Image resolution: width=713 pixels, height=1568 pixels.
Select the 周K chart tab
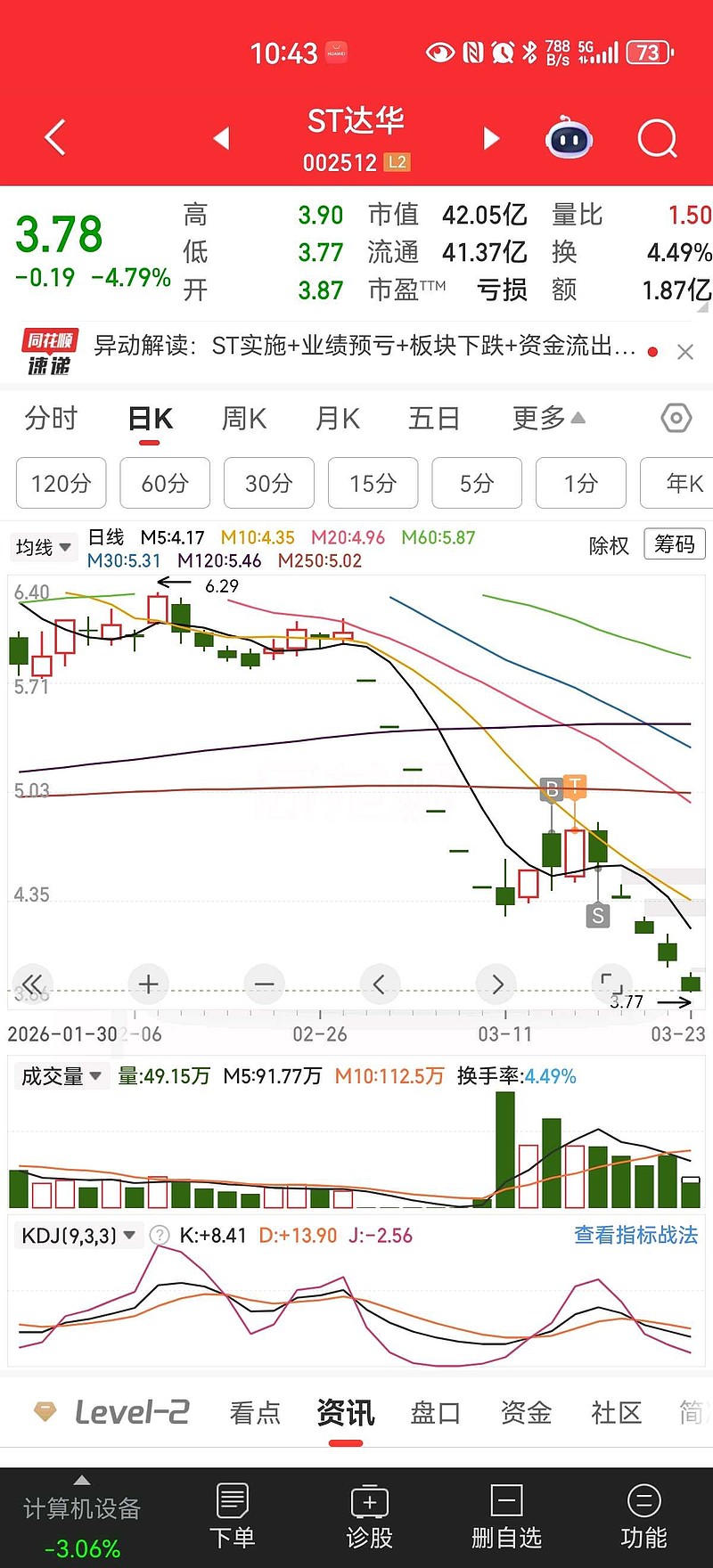pyautogui.click(x=244, y=418)
